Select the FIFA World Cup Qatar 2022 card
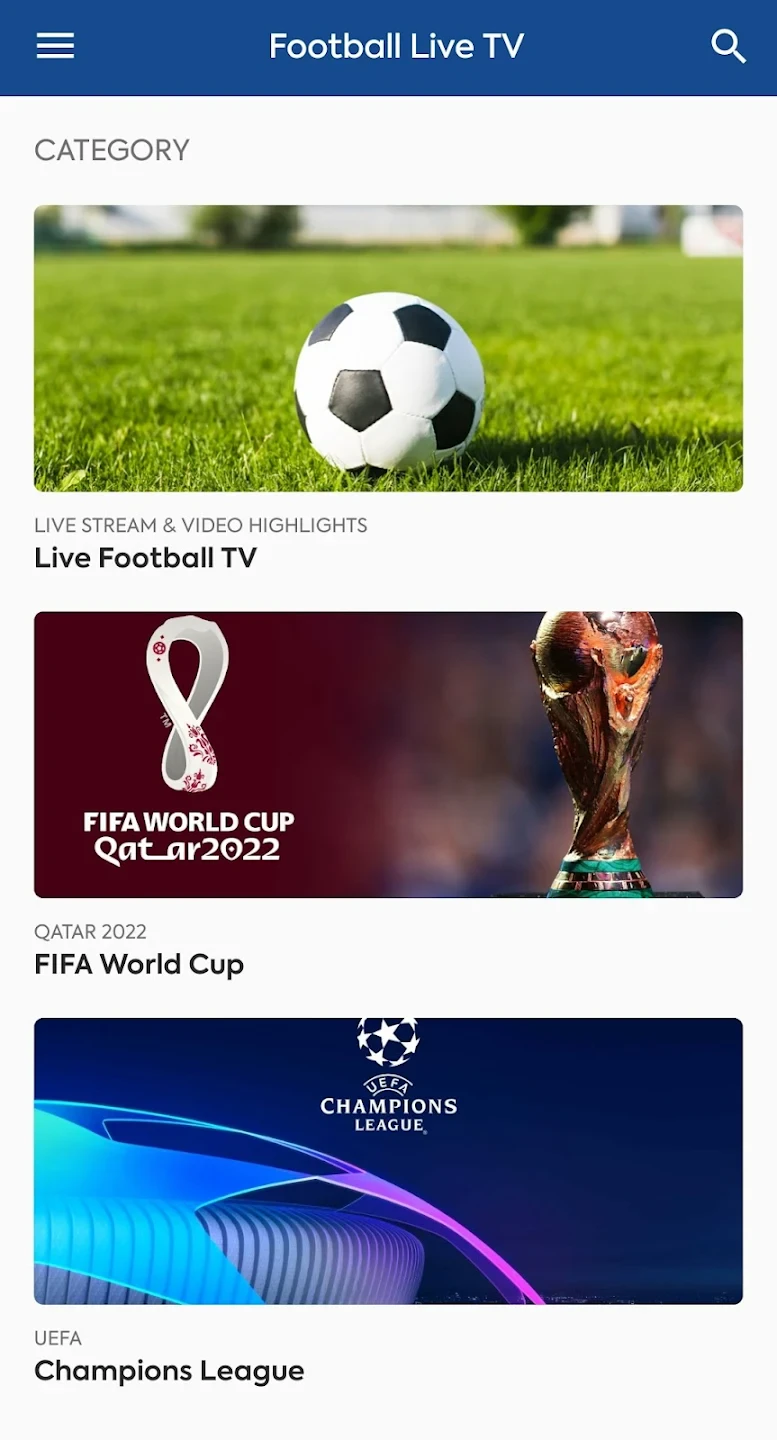Image resolution: width=777 pixels, height=1440 pixels. [388, 754]
